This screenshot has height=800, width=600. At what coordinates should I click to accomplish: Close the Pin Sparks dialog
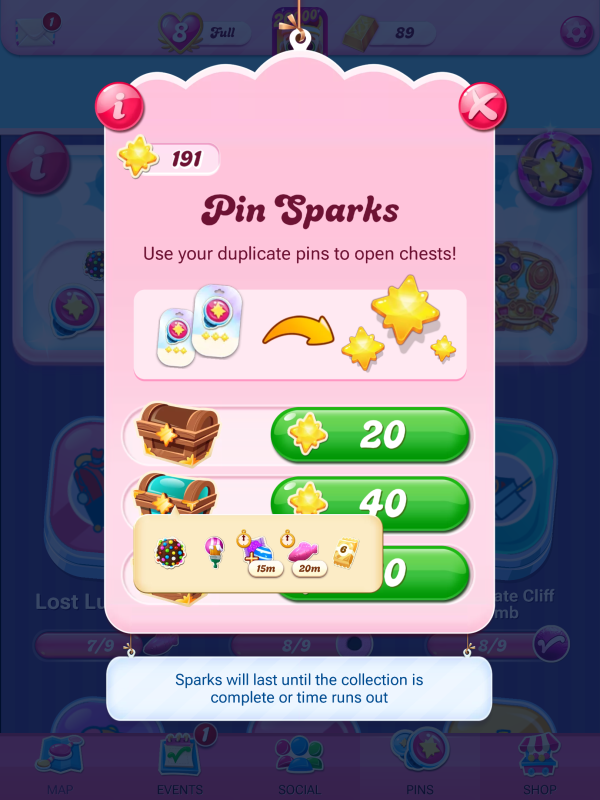point(482,106)
